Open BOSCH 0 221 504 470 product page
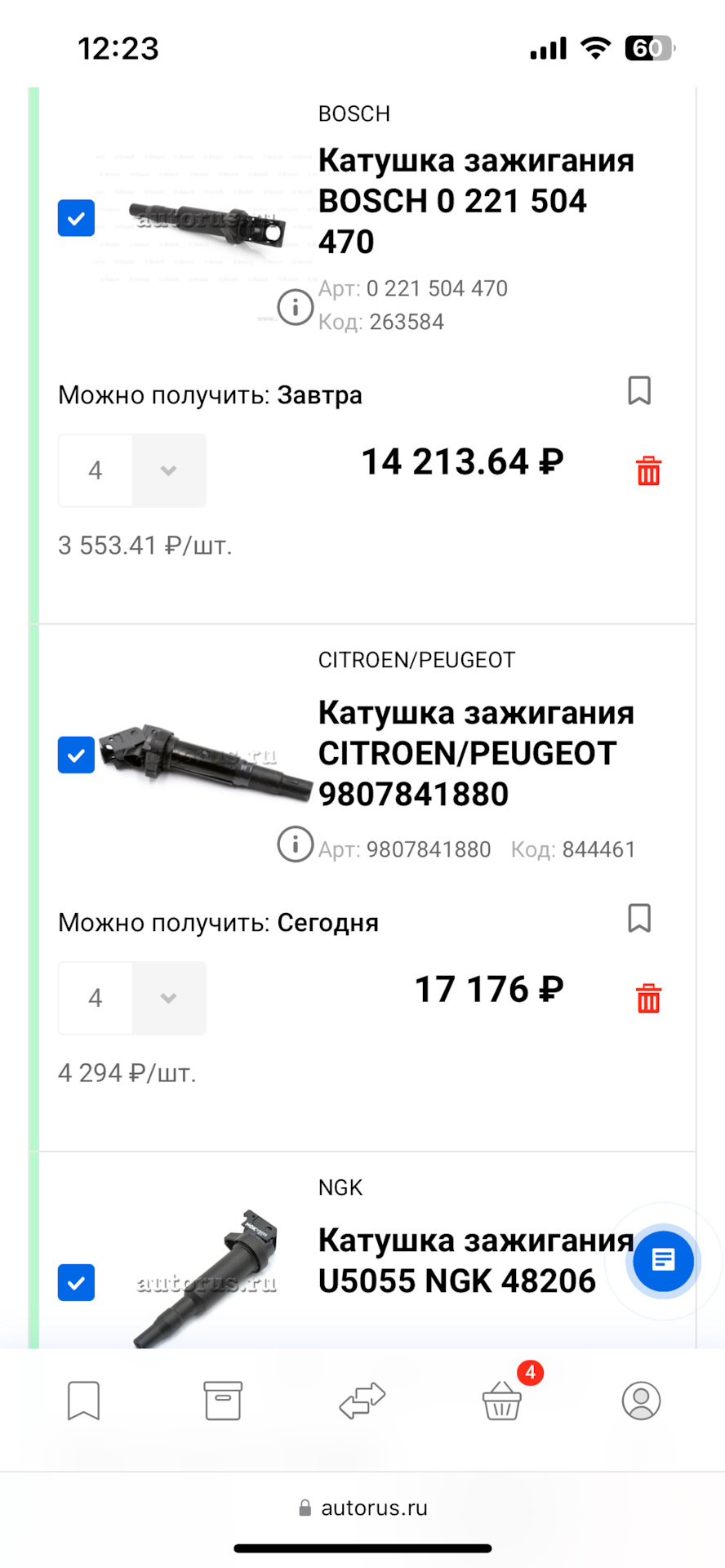 (x=475, y=201)
